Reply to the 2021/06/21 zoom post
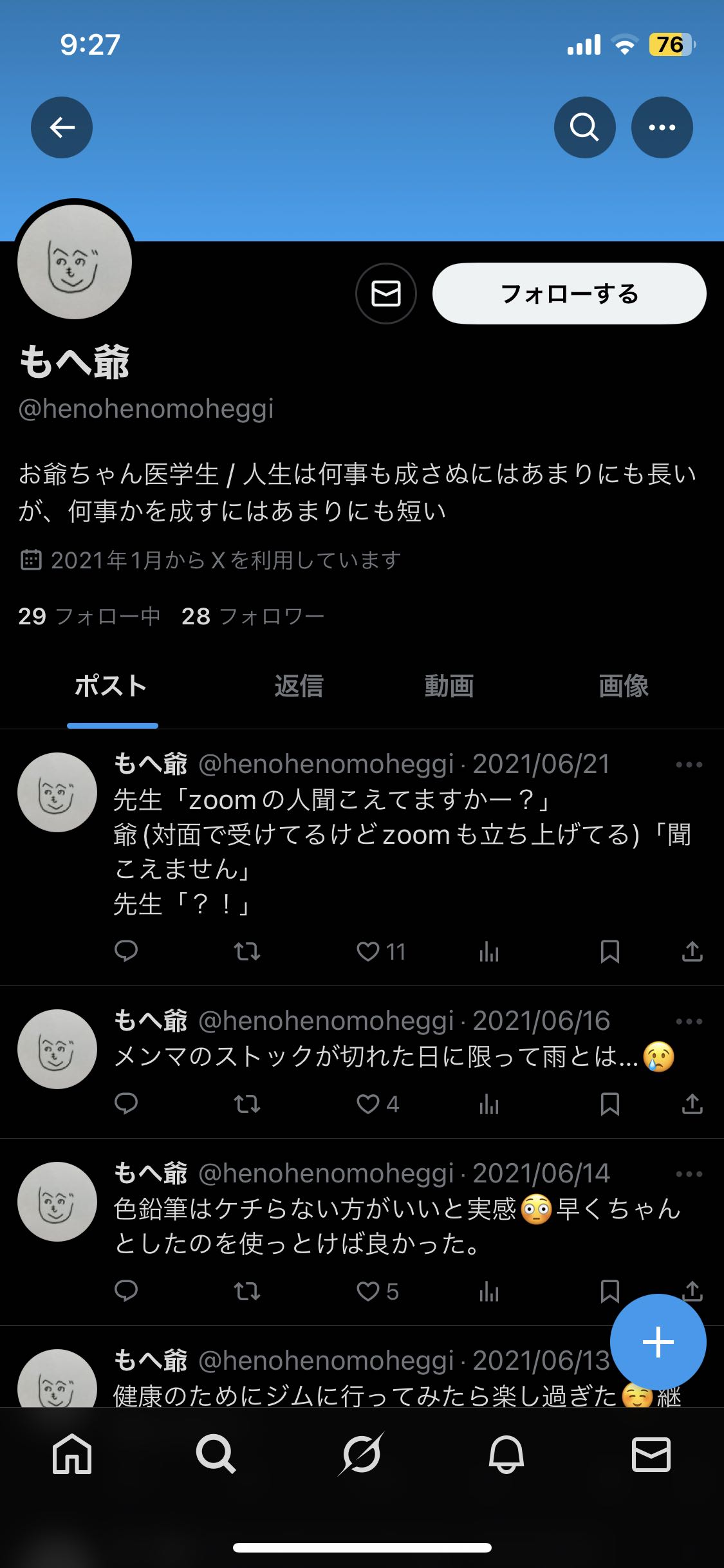724x1568 pixels. pos(126,951)
